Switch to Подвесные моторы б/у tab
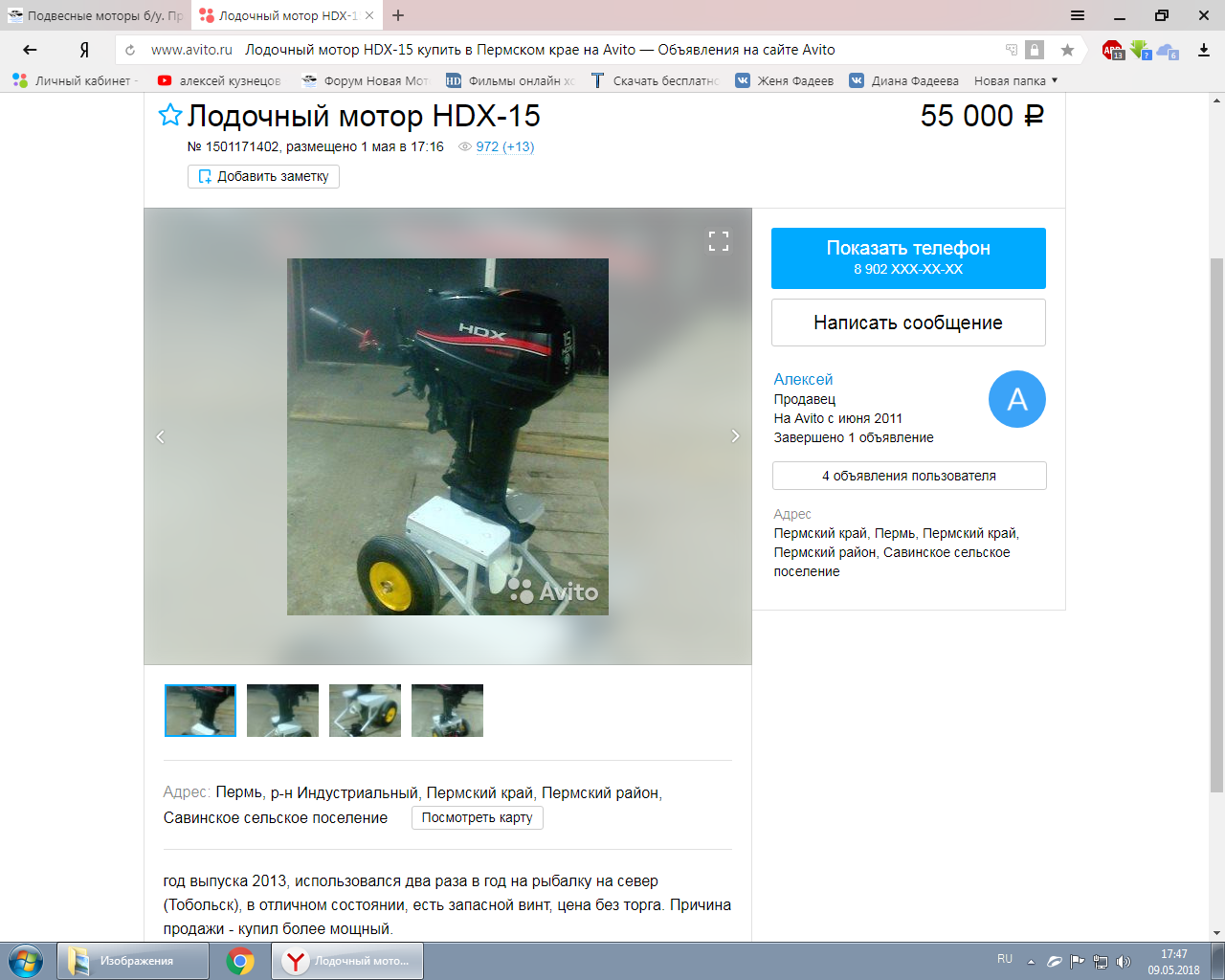The width and height of the screenshot is (1225, 980). 96,15
